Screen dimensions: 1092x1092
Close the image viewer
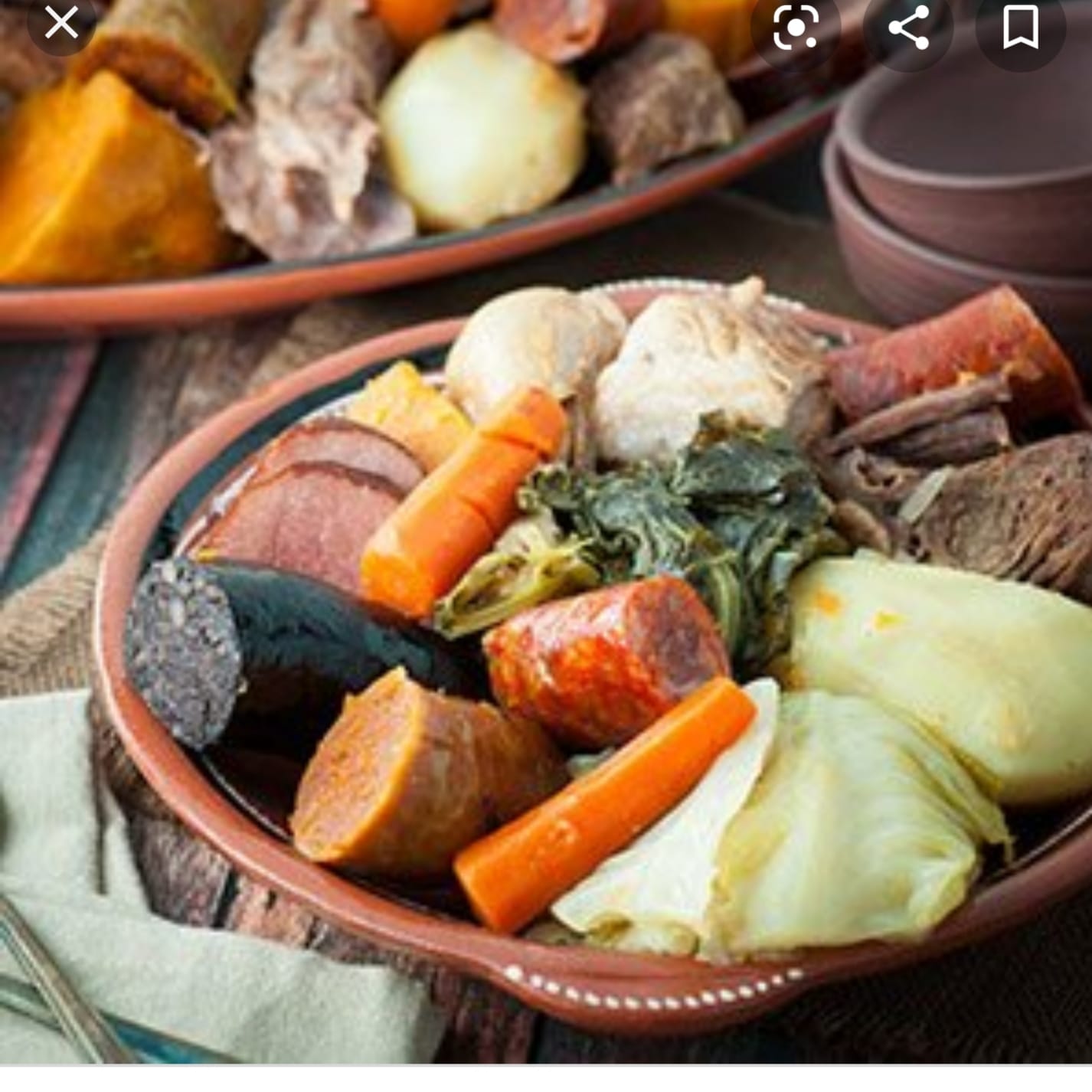point(61,23)
